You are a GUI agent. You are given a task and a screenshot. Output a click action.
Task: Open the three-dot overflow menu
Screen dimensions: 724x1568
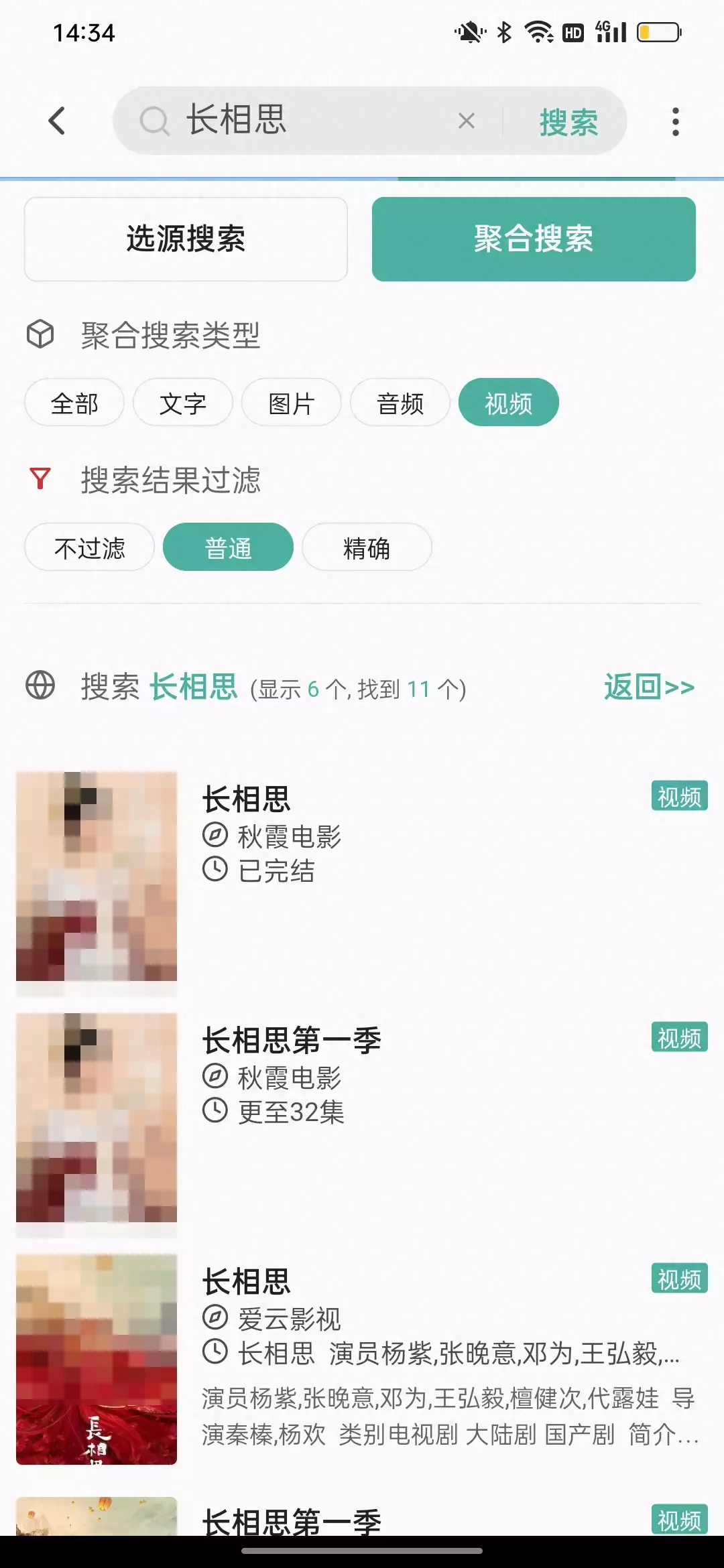coord(675,122)
